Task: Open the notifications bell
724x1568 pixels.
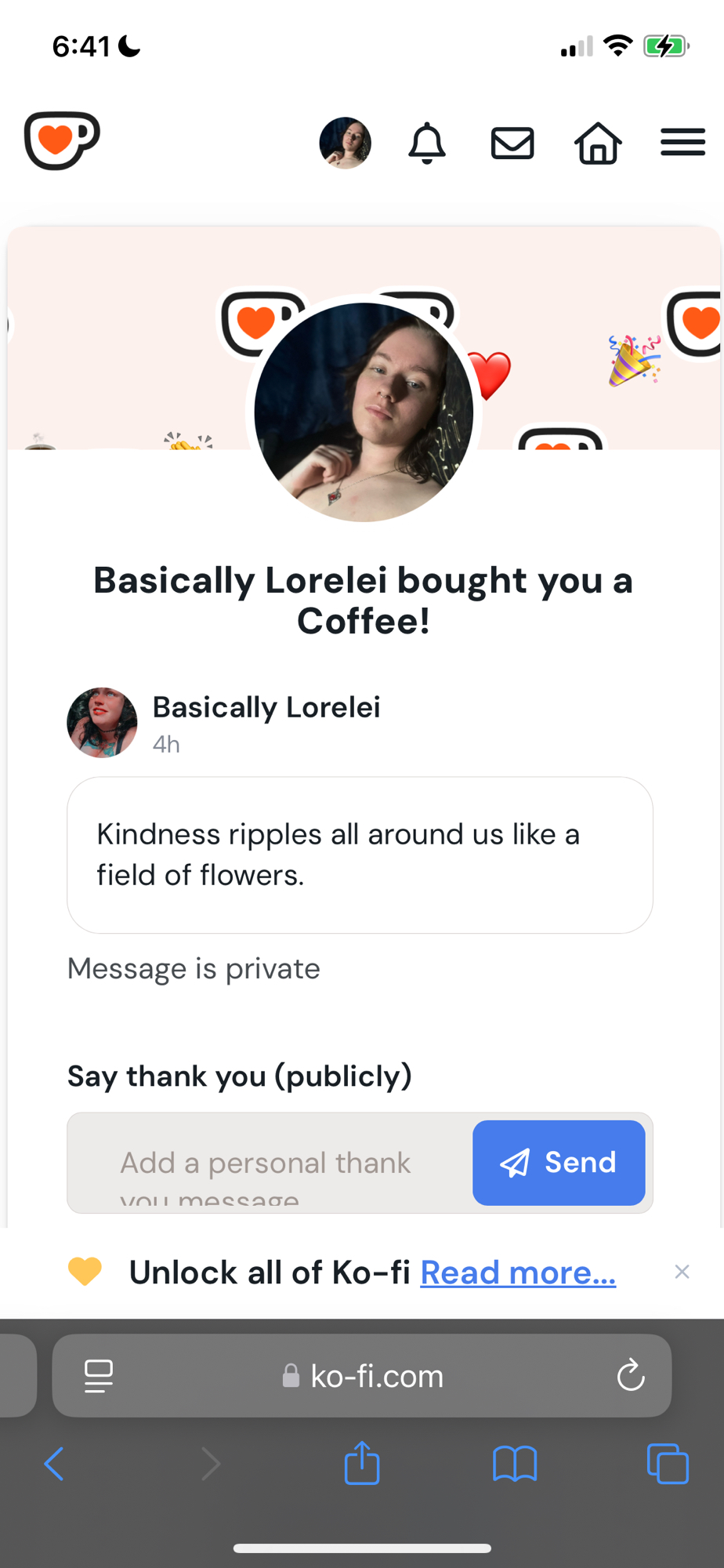Action: [427, 143]
